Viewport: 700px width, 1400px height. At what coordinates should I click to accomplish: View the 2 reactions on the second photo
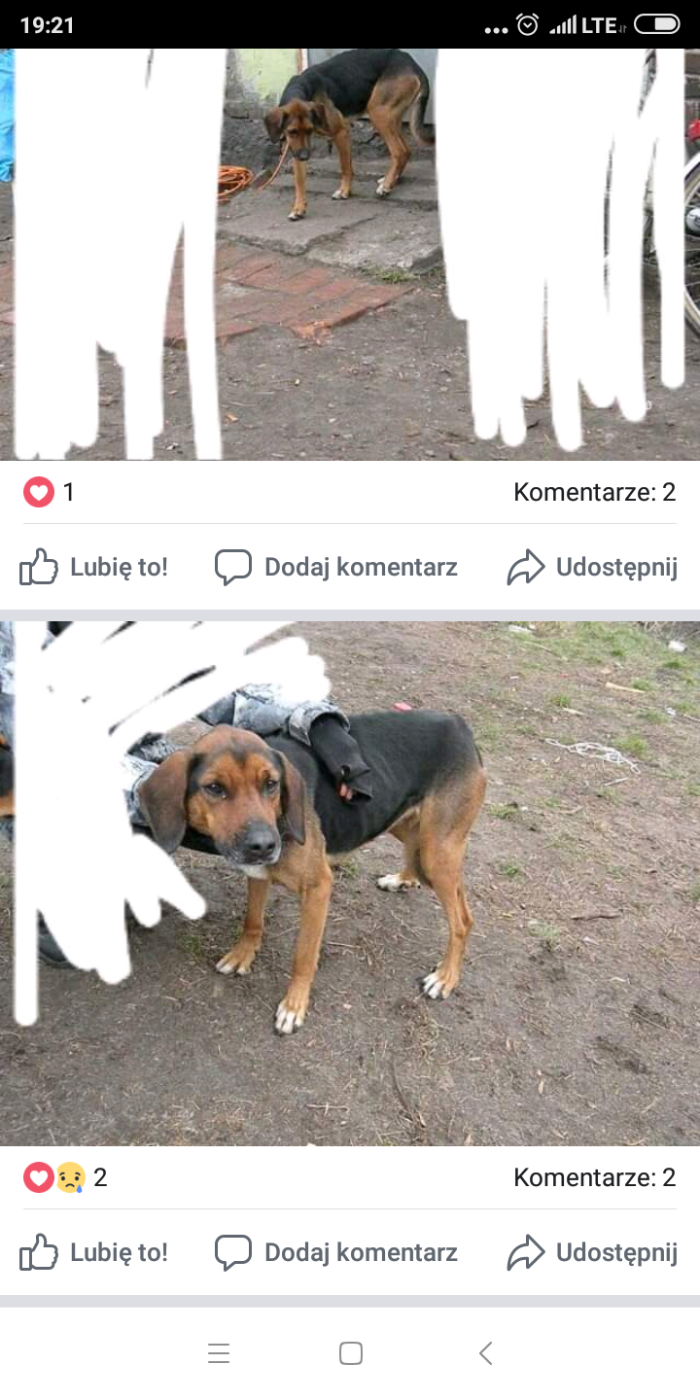(x=65, y=1178)
